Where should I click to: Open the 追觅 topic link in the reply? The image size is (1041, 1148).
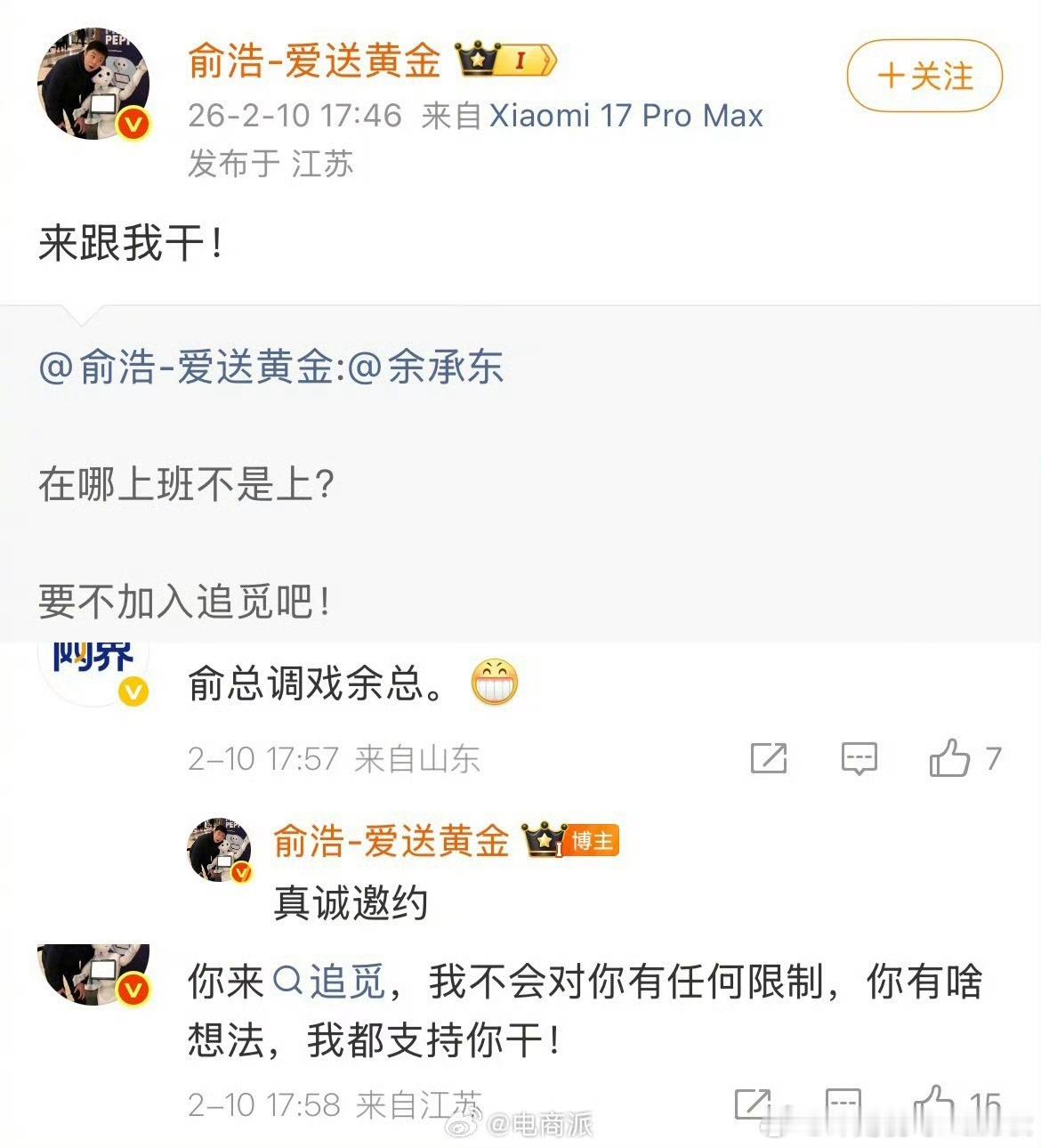[347, 978]
